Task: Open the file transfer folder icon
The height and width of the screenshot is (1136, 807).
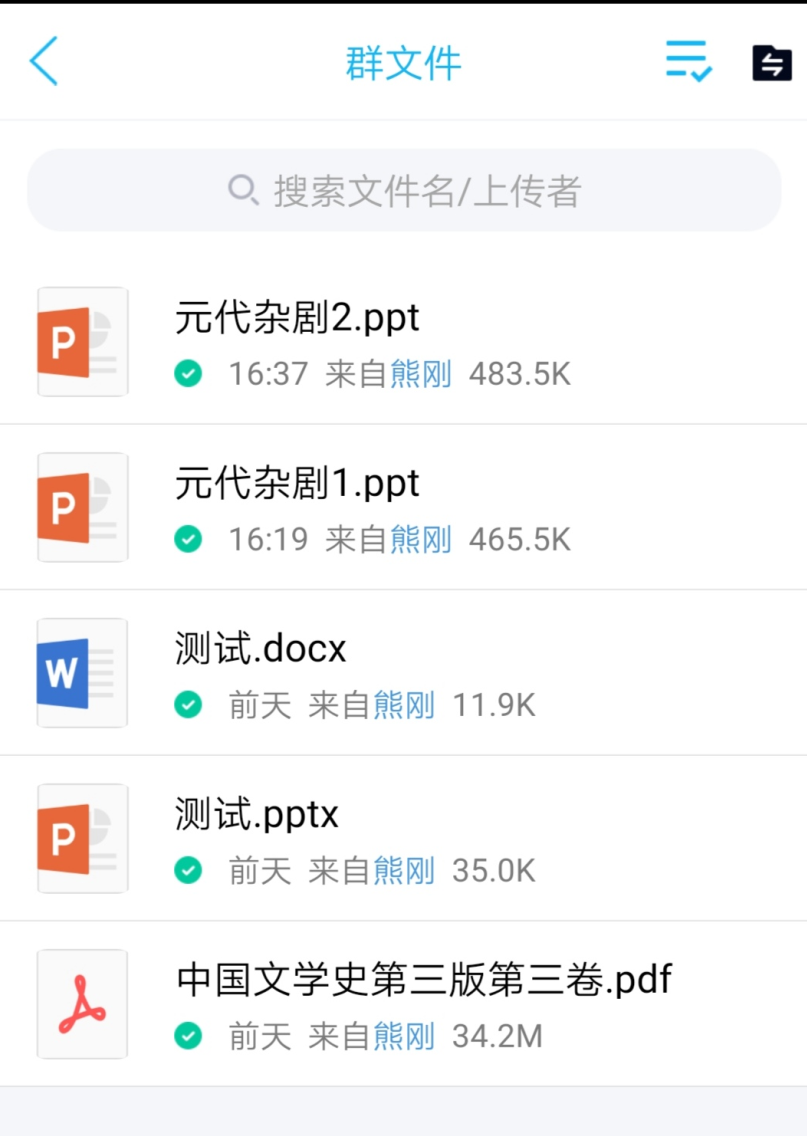Action: click(x=771, y=64)
